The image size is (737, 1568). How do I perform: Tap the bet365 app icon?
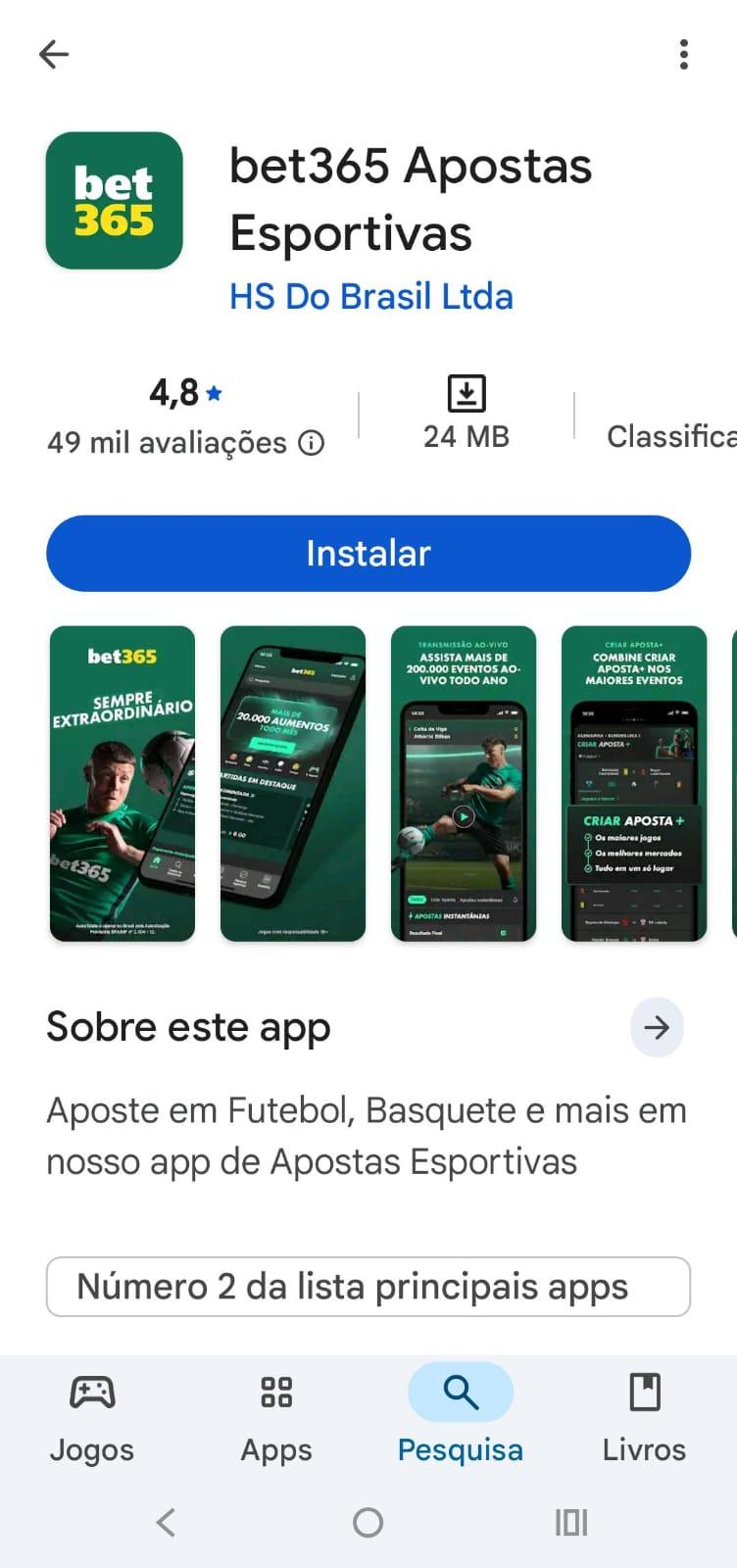tap(114, 199)
